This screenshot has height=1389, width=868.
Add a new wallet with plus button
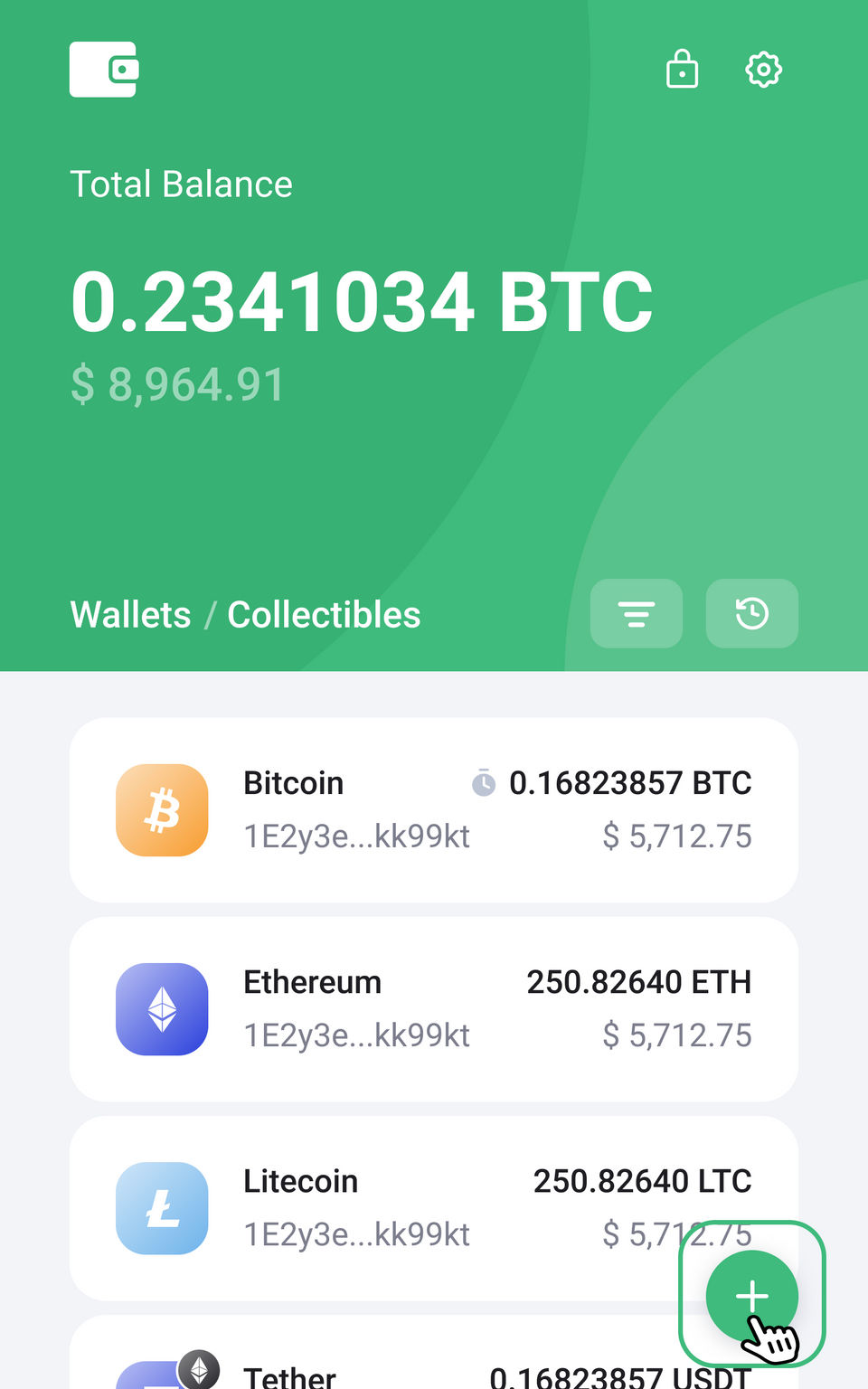click(751, 1295)
